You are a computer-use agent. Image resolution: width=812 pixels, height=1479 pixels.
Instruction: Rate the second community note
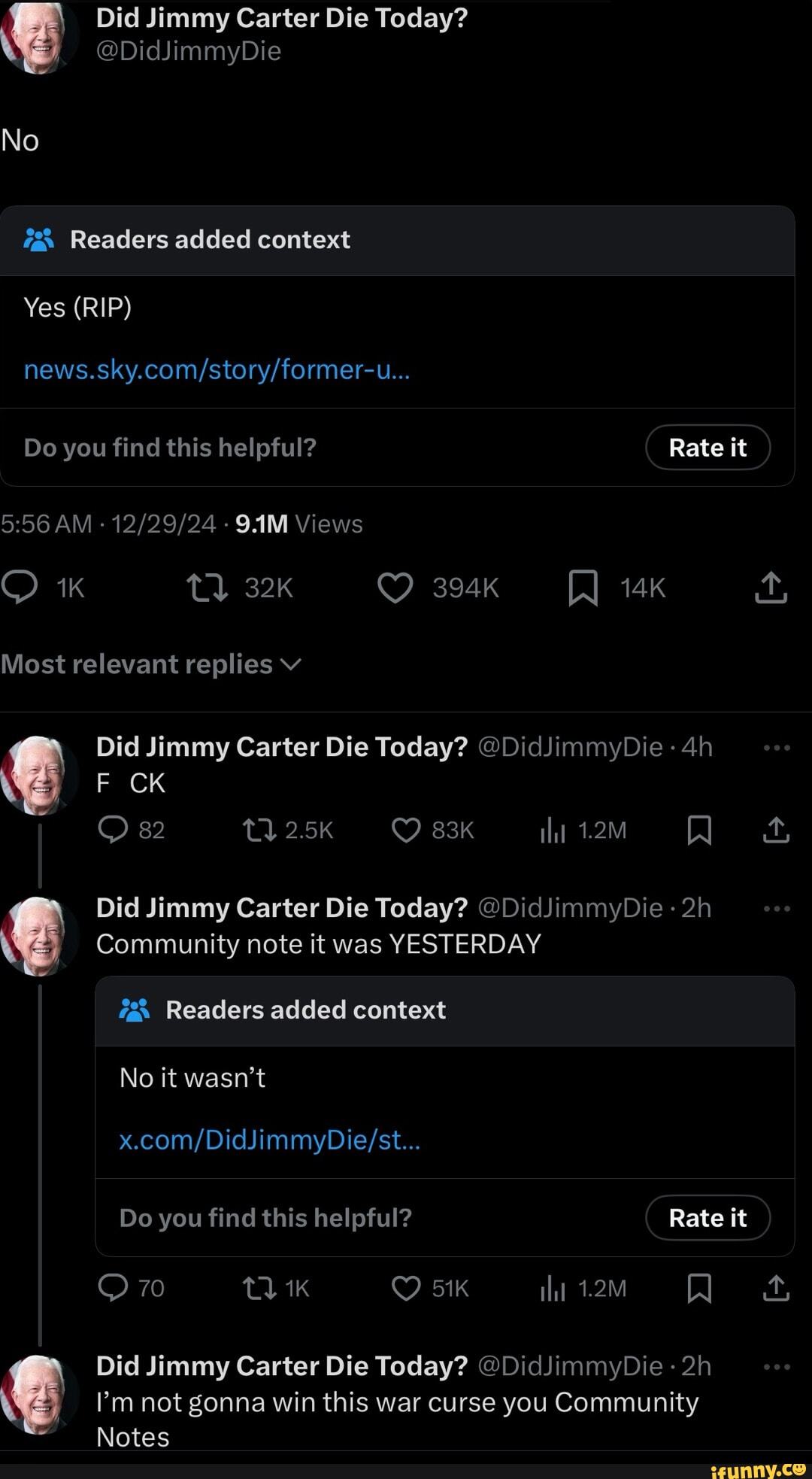707,1218
